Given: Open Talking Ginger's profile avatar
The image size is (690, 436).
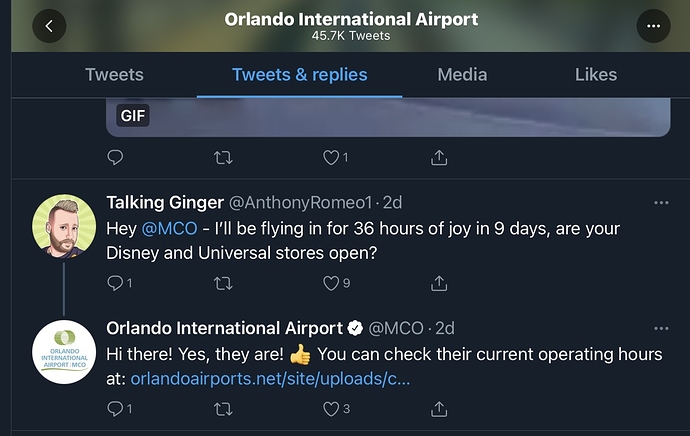Looking at the screenshot, I should click(x=64, y=226).
